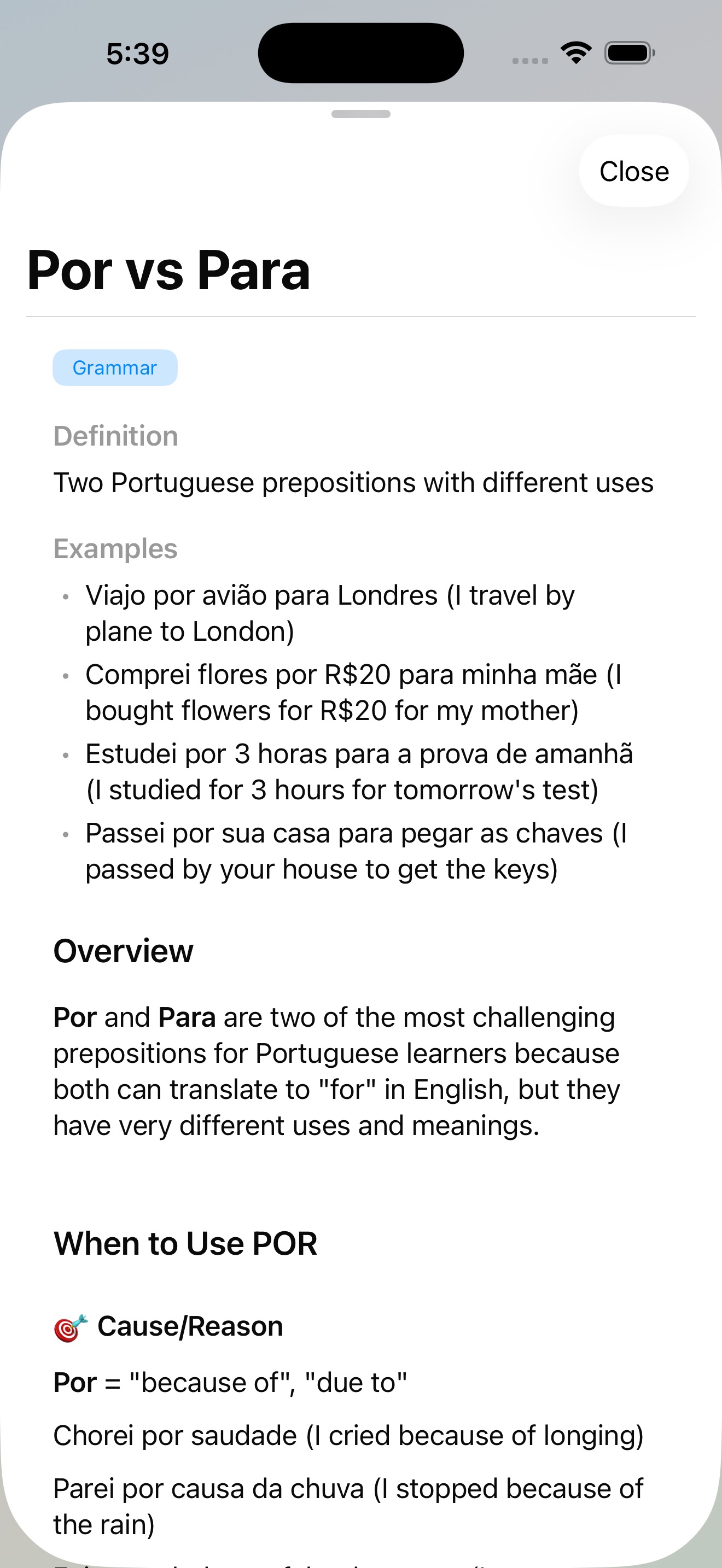Toggle bold text on the word Por
722x1568 pixels.
[x=74, y=1016]
